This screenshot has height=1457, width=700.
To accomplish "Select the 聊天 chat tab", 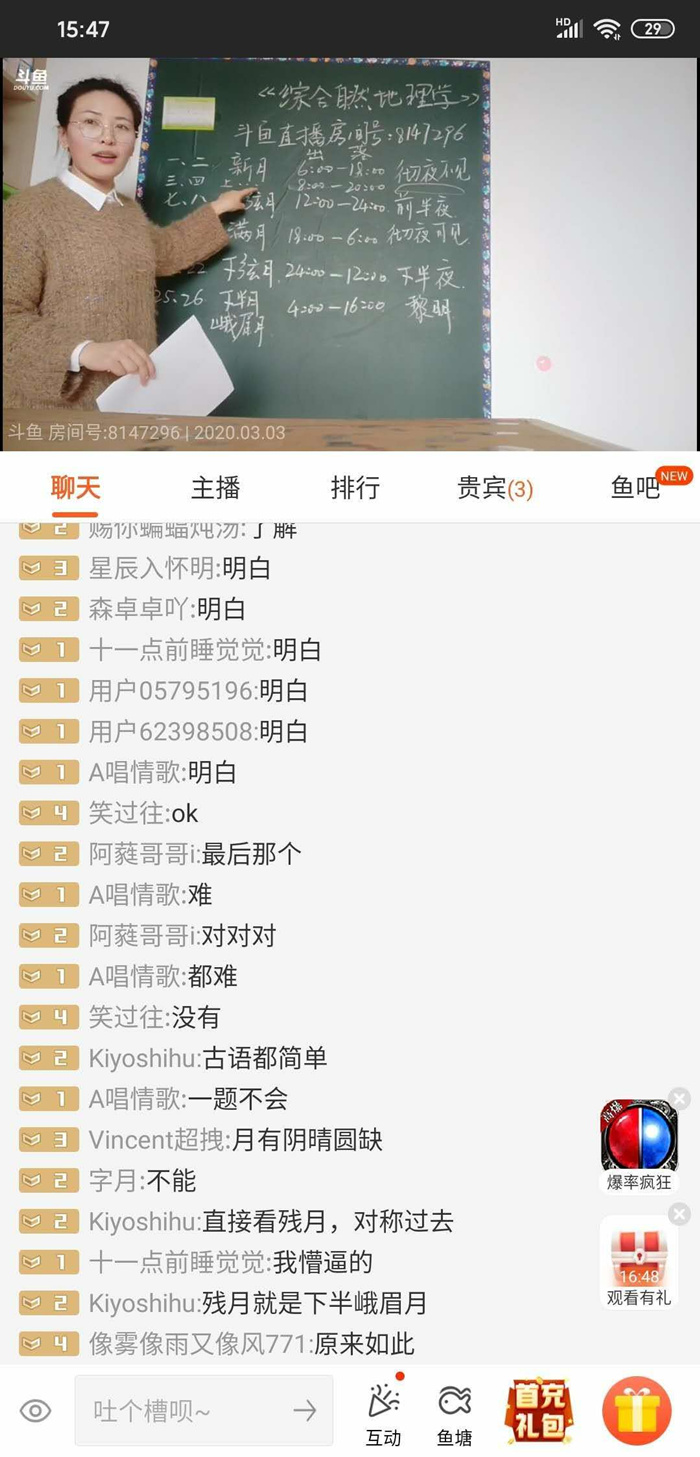I will click(x=76, y=488).
